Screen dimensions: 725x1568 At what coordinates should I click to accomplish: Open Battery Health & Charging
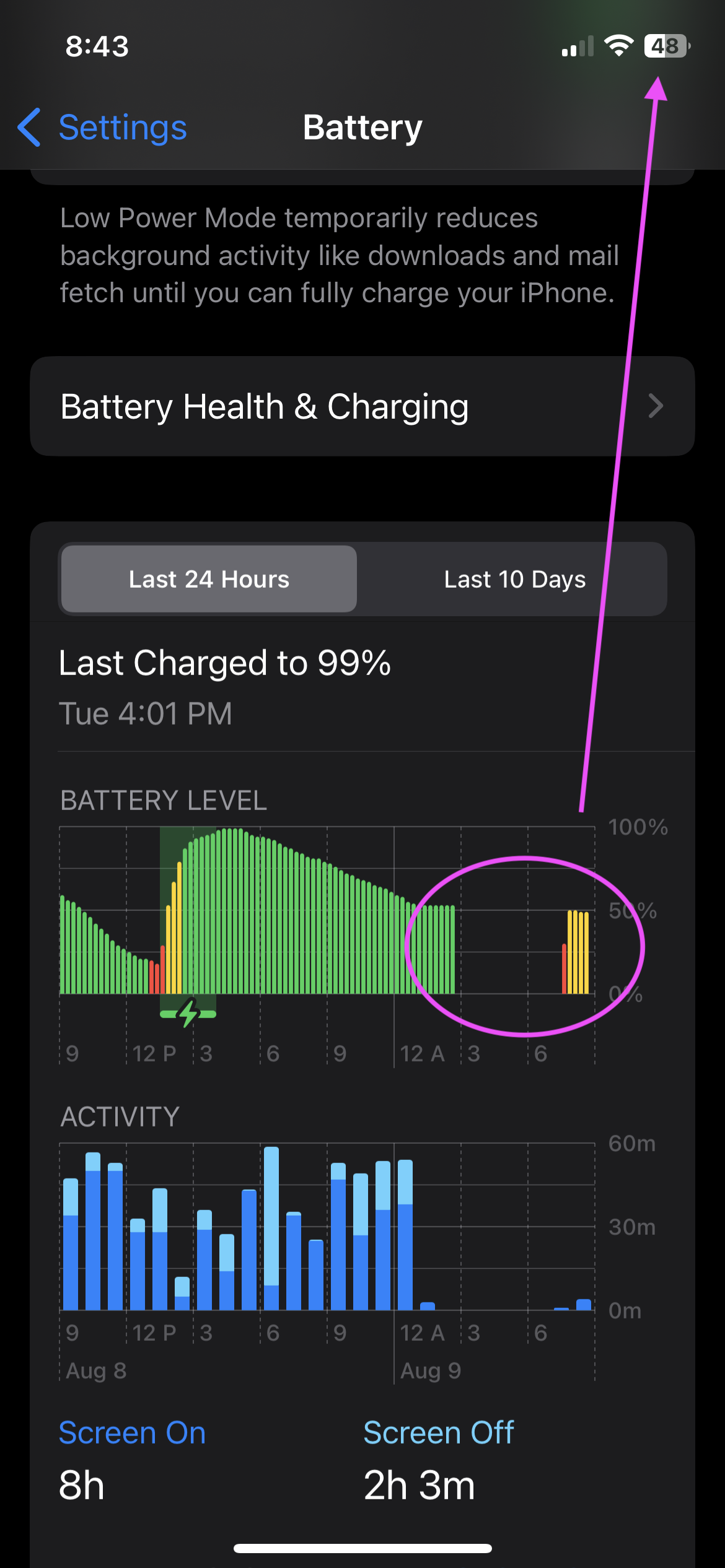(362, 407)
